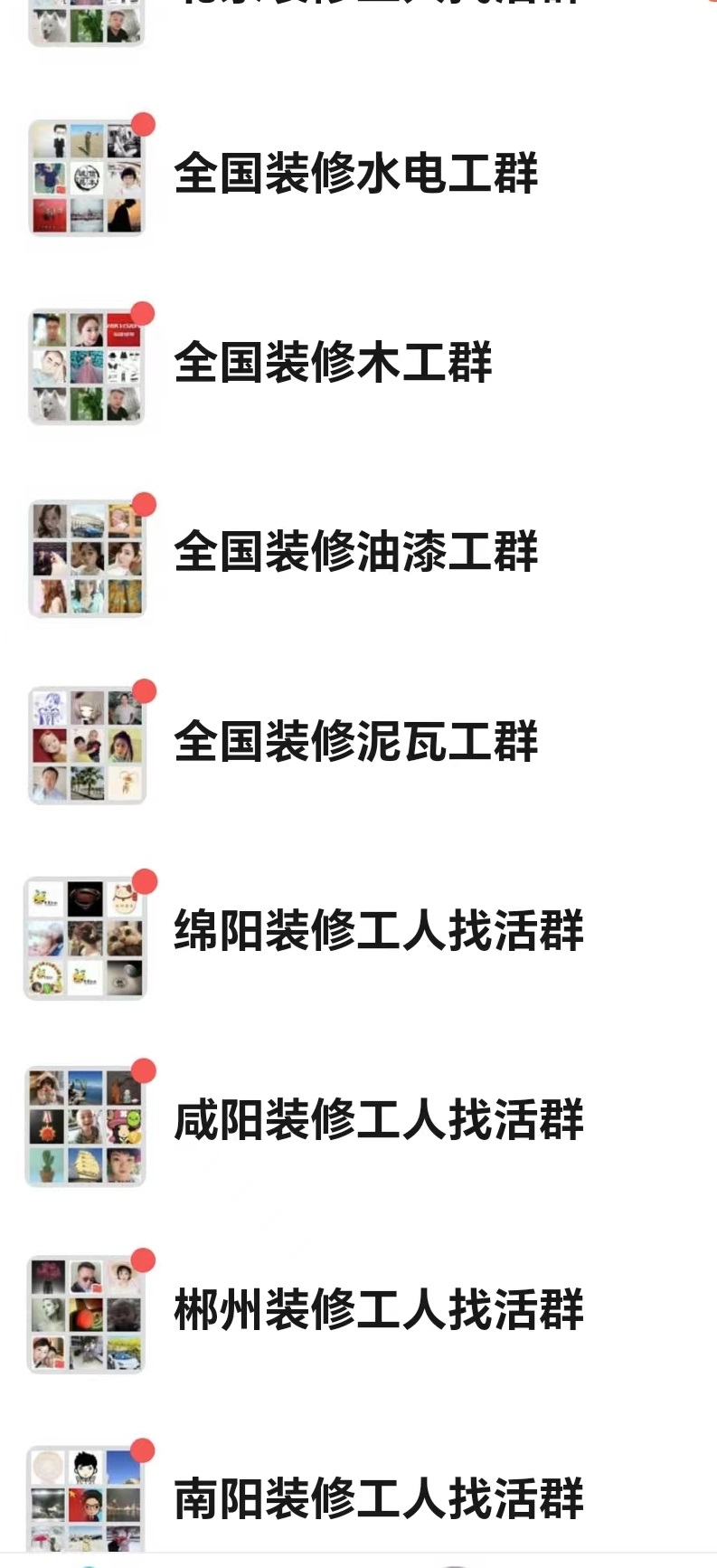The image size is (717, 1568).
Task: Open the 全国装修油漆工群 group chat
Action: 355,552
